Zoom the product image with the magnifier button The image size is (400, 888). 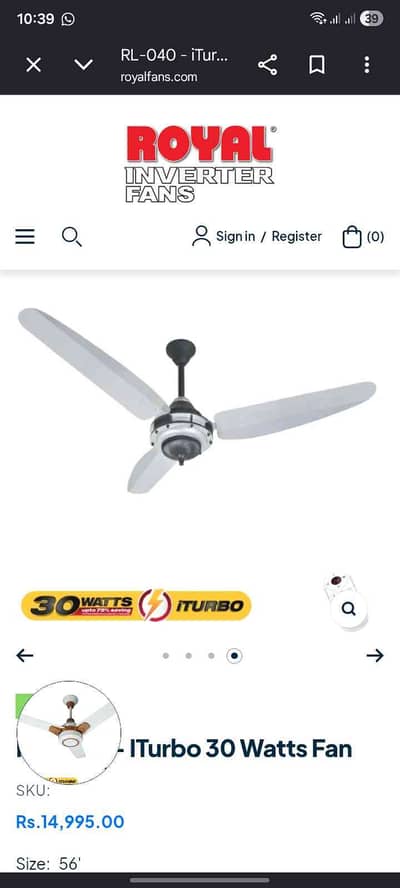[x=349, y=609]
